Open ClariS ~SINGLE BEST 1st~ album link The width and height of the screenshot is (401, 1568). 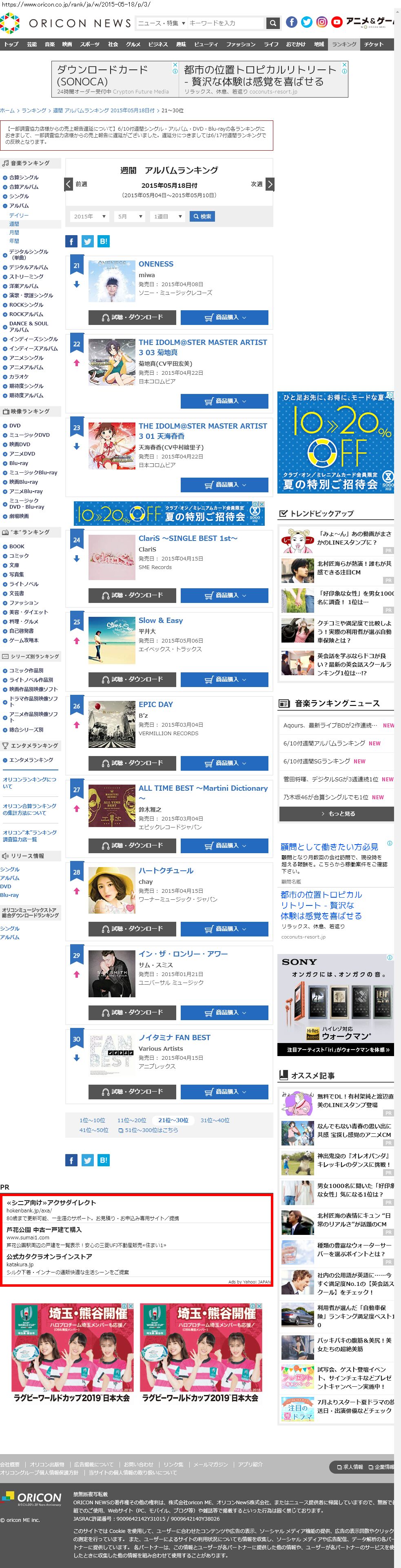187,538
